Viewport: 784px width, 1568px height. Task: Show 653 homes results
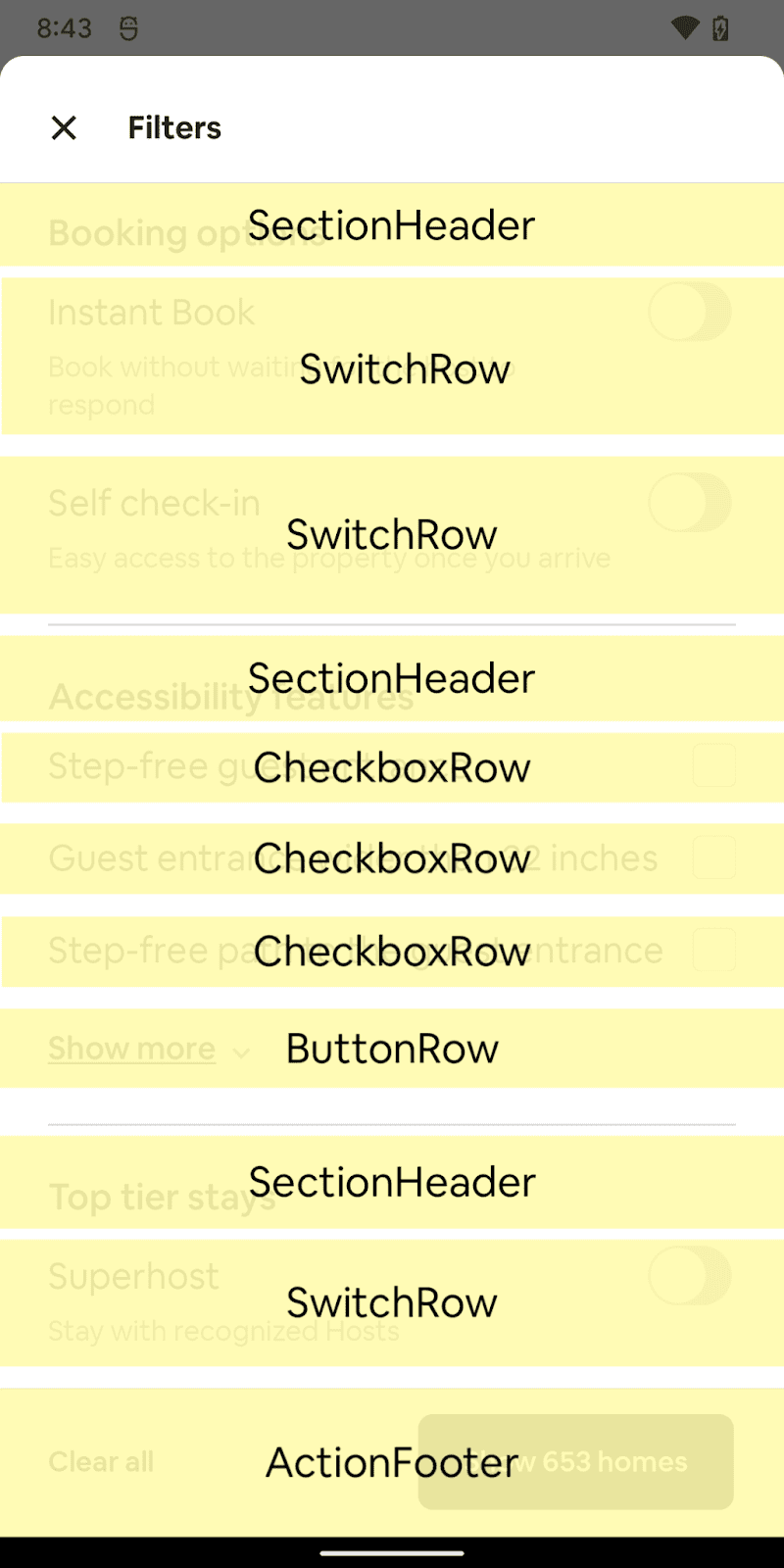(576, 1461)
